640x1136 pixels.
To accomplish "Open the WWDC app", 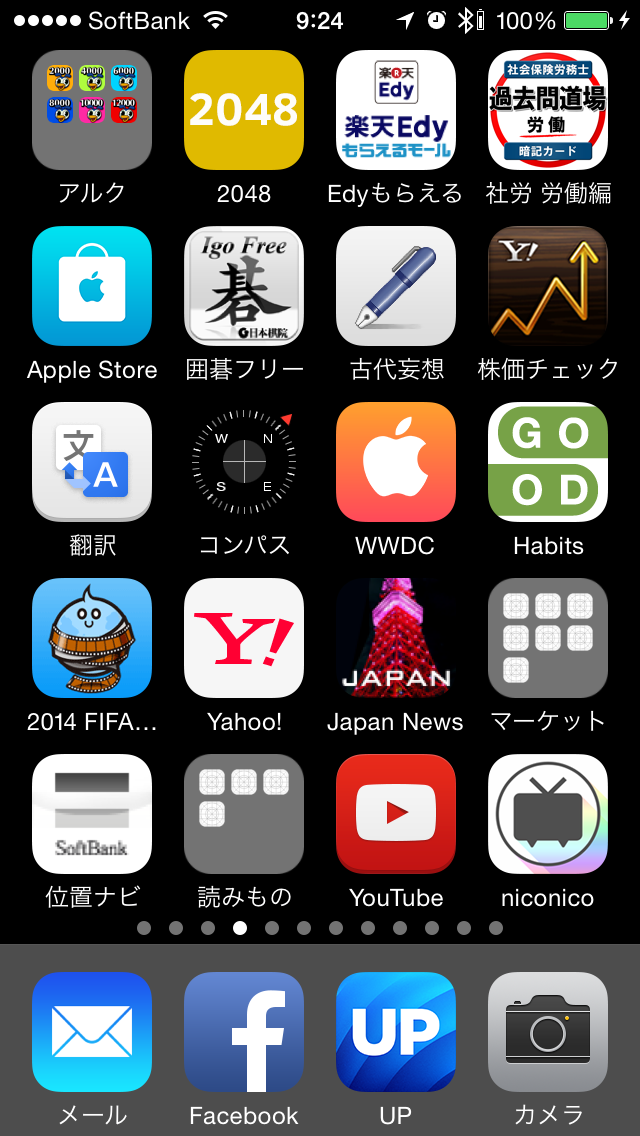I will pos(396,462).
